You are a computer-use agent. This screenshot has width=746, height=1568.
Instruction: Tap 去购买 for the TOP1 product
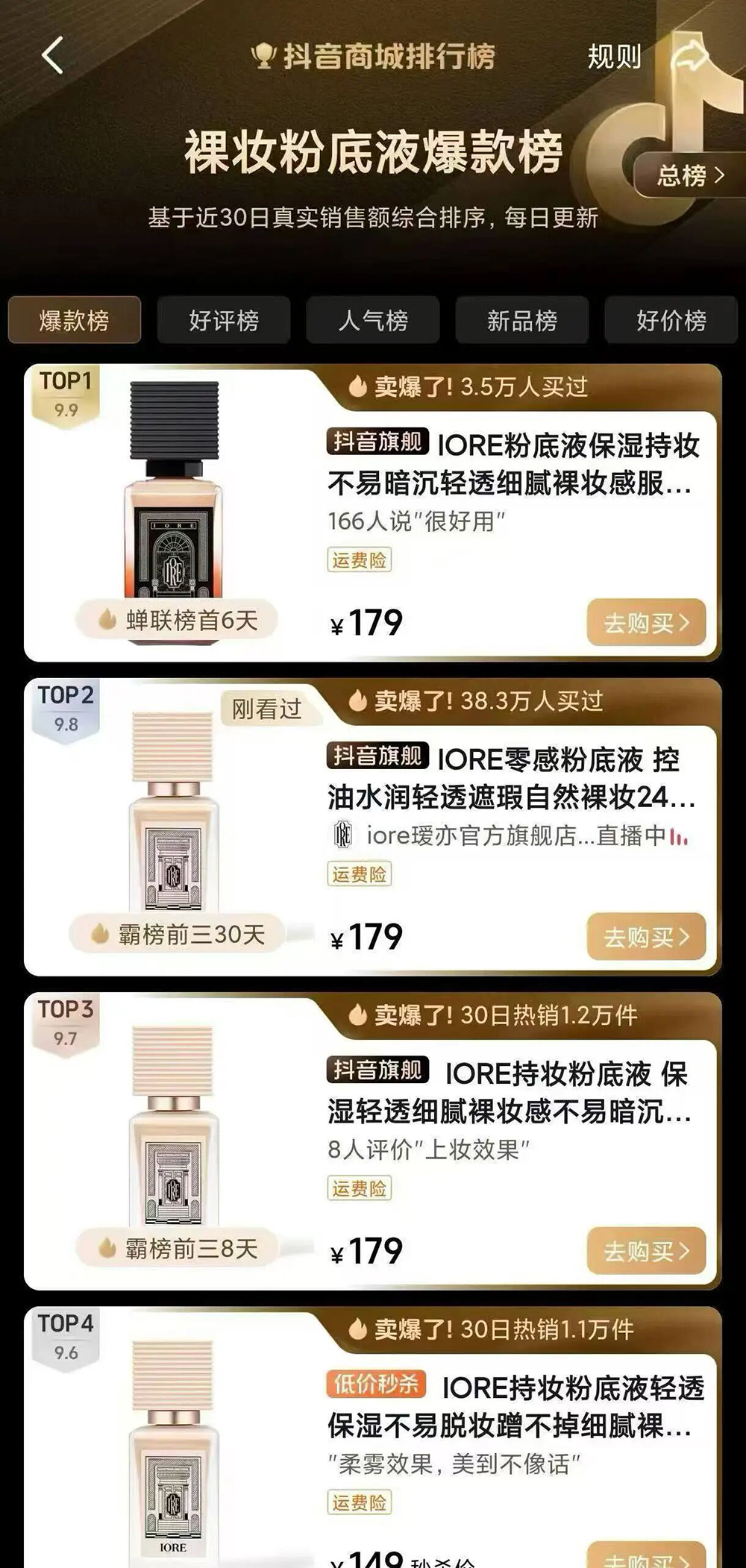coord(646,622)
